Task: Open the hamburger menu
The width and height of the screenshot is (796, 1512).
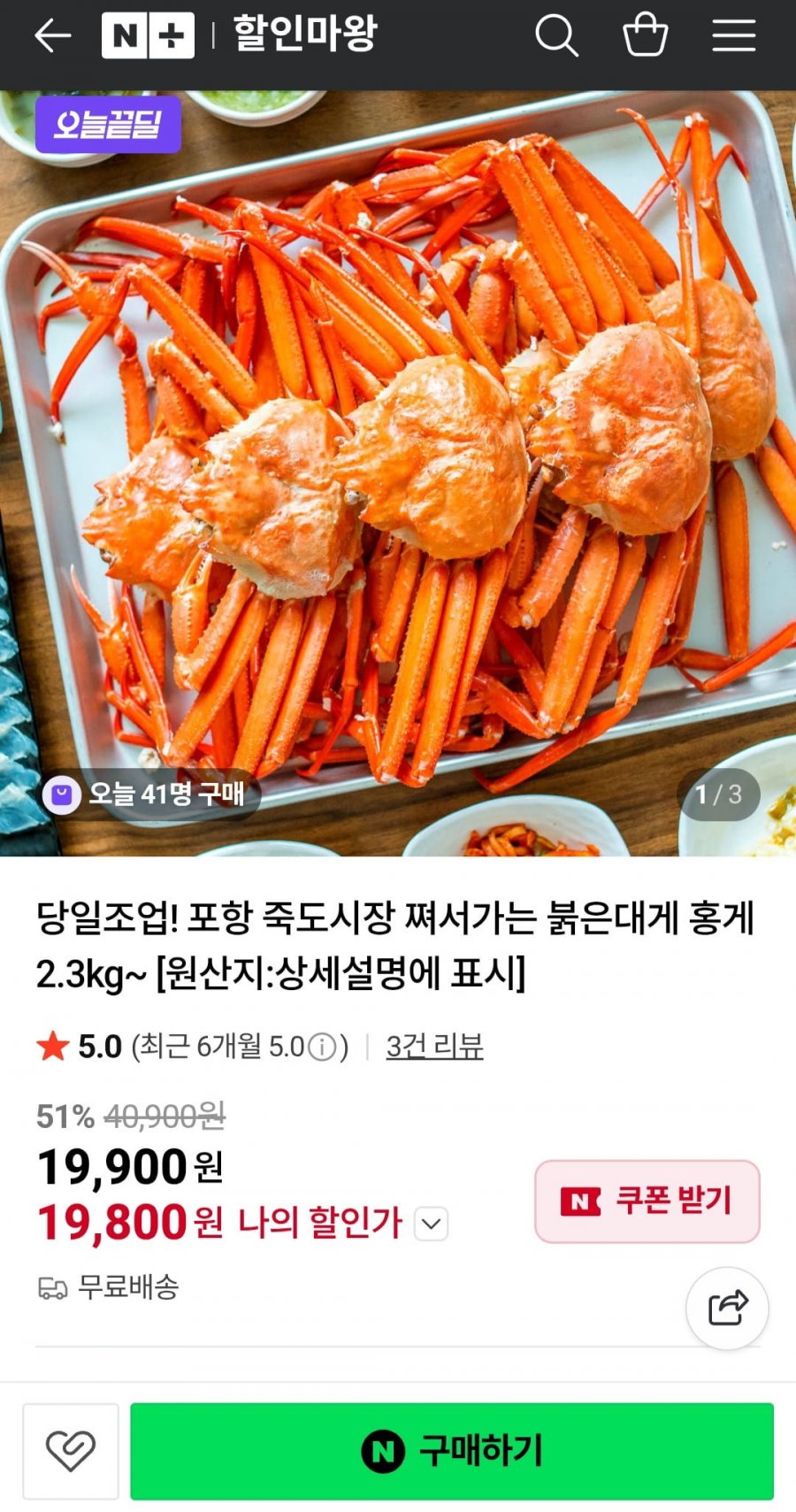Action: pos(733,36)
